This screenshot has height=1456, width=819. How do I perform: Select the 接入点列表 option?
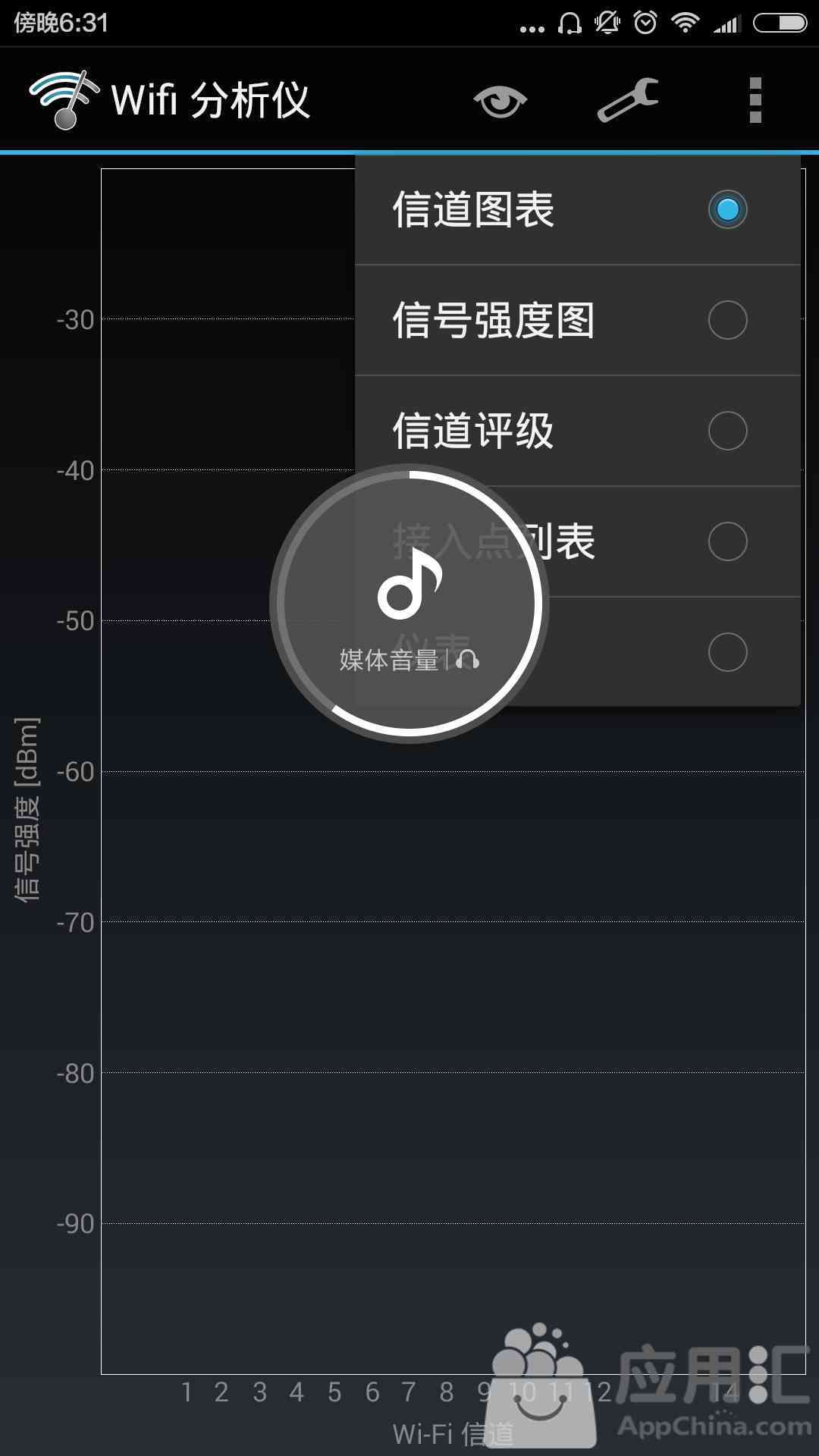pyautogui.click(x=578, y=541)
